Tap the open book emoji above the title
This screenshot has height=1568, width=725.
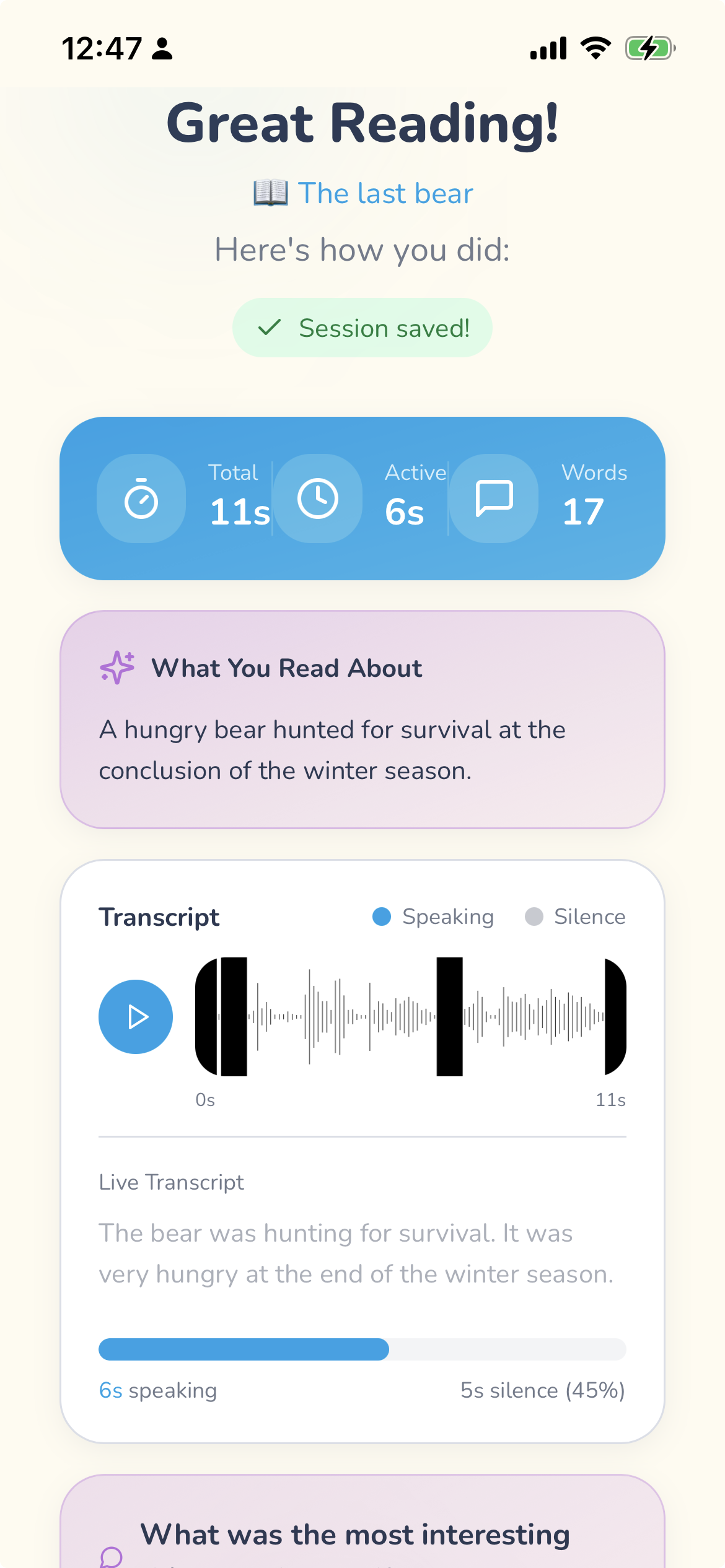(270, 192)
